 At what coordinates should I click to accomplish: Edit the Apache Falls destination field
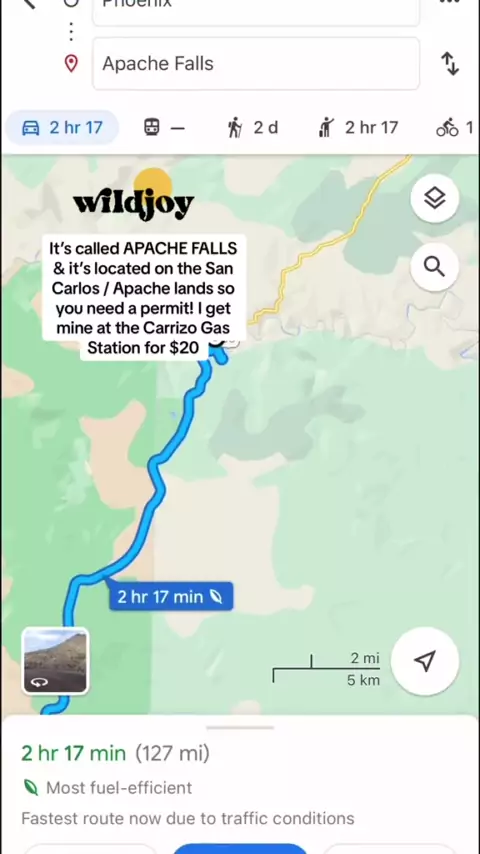256,64
